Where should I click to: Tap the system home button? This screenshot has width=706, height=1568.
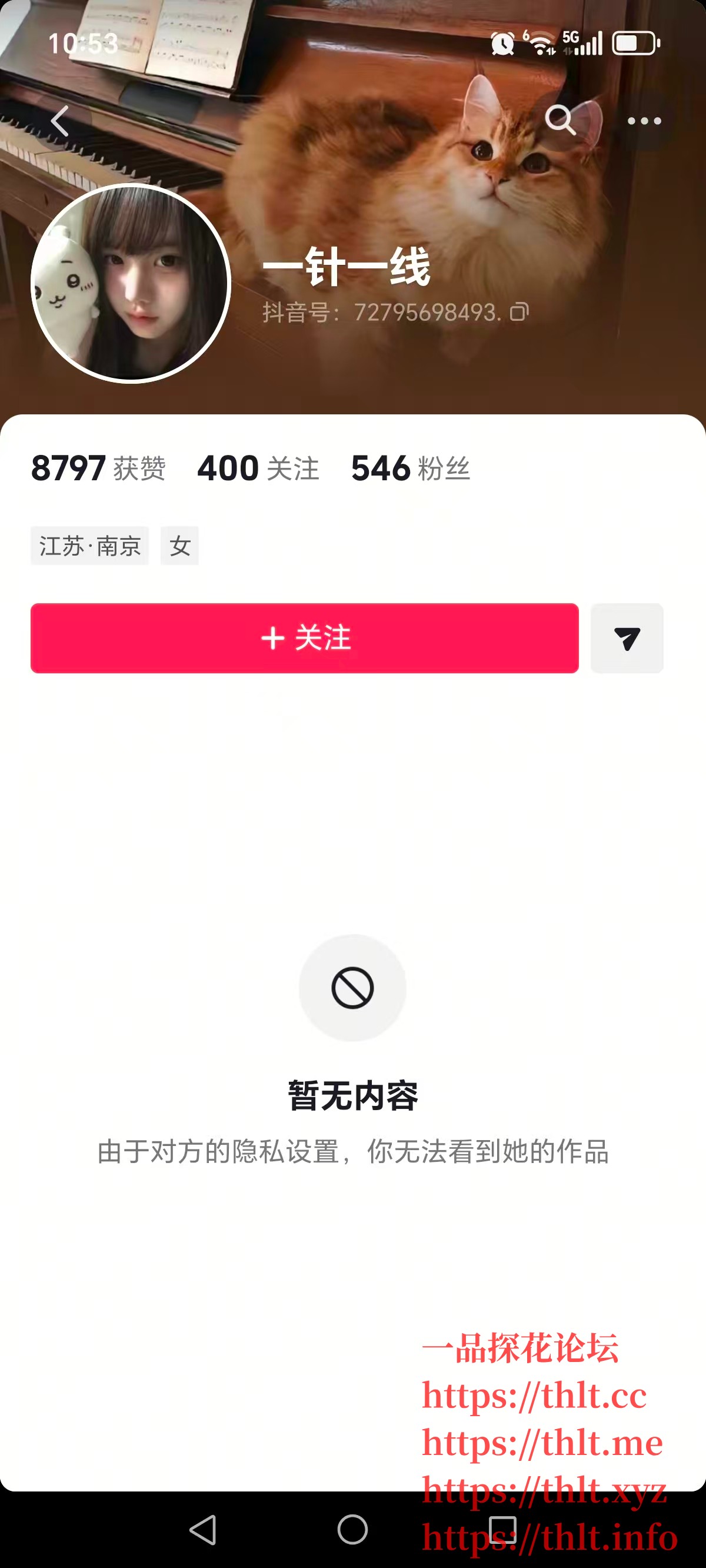352,1529
